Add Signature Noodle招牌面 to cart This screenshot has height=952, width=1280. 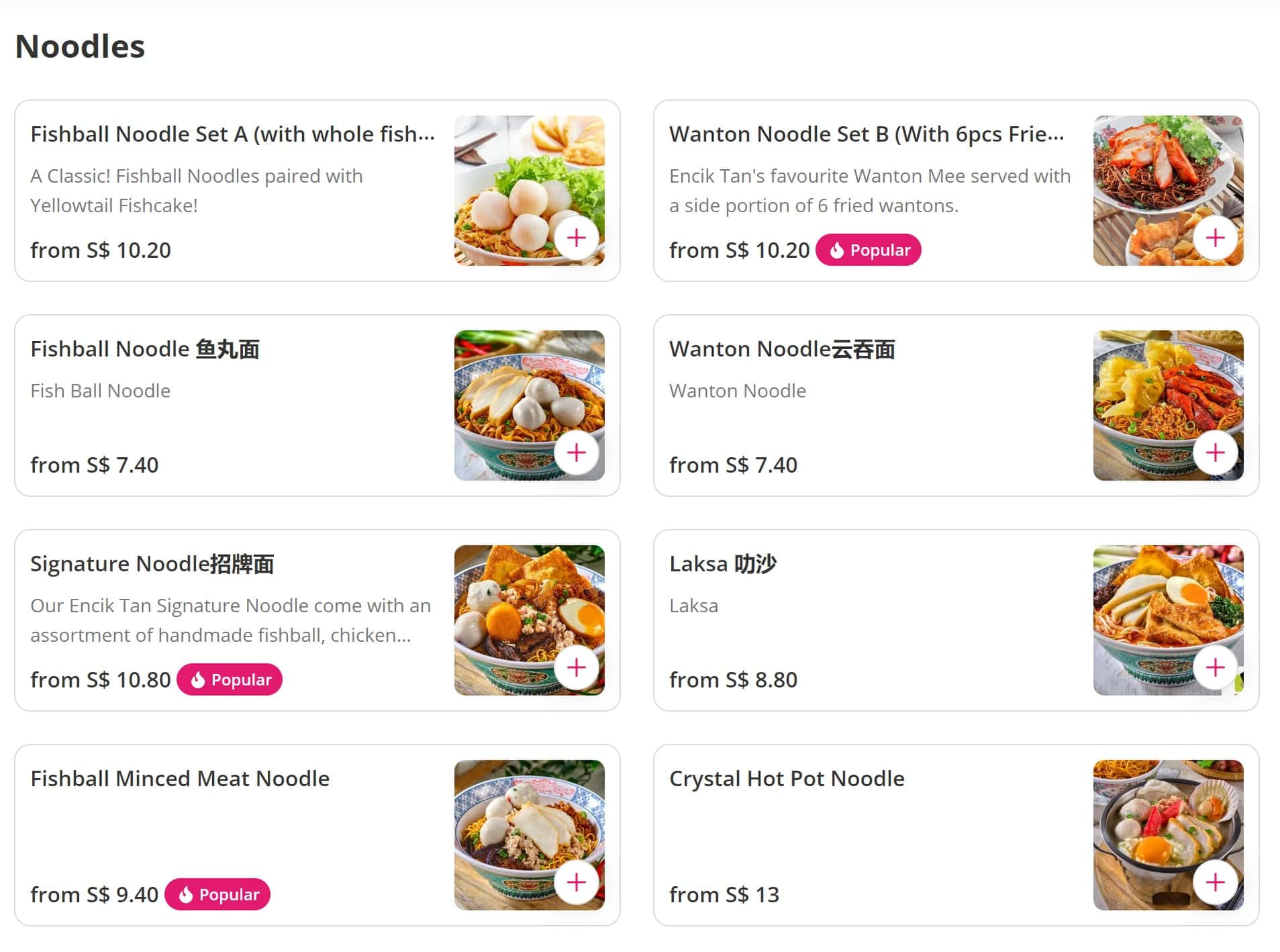pyautogui.click(x=576, y=667)
